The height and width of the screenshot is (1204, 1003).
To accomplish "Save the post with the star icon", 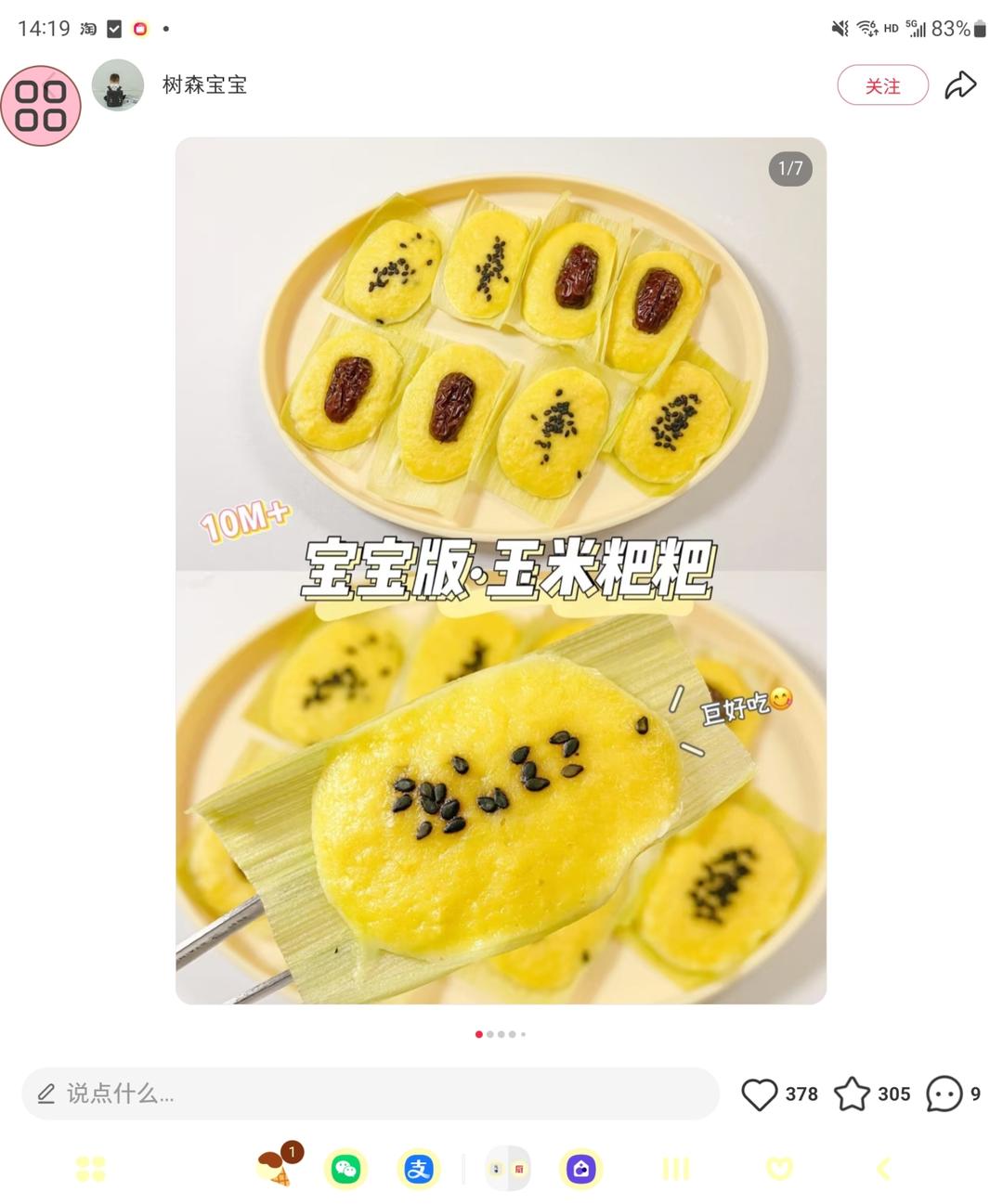I will 852,1094.
